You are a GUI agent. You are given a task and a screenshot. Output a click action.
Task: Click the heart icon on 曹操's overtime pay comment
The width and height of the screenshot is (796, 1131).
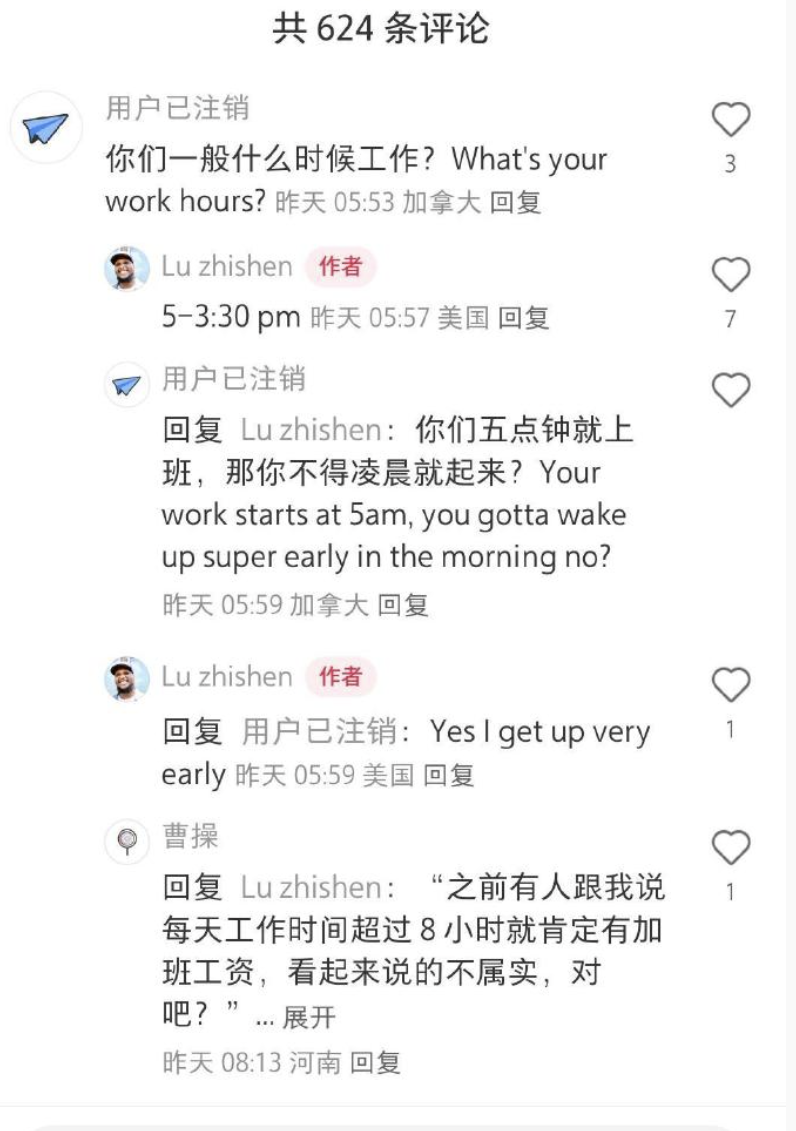coord(730,850)
